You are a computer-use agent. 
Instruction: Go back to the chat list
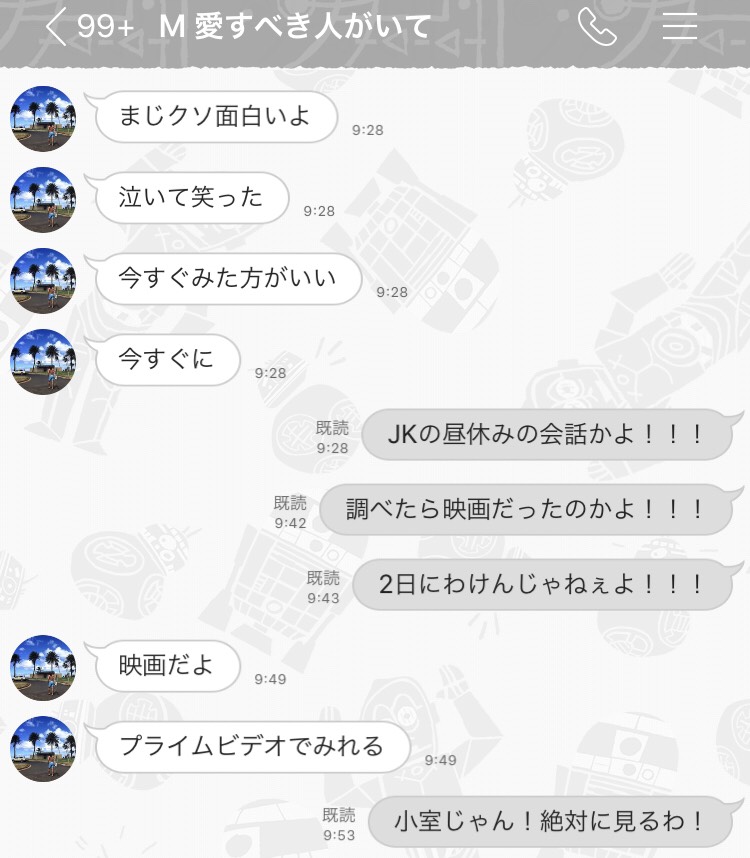click(x=56, y=28)
